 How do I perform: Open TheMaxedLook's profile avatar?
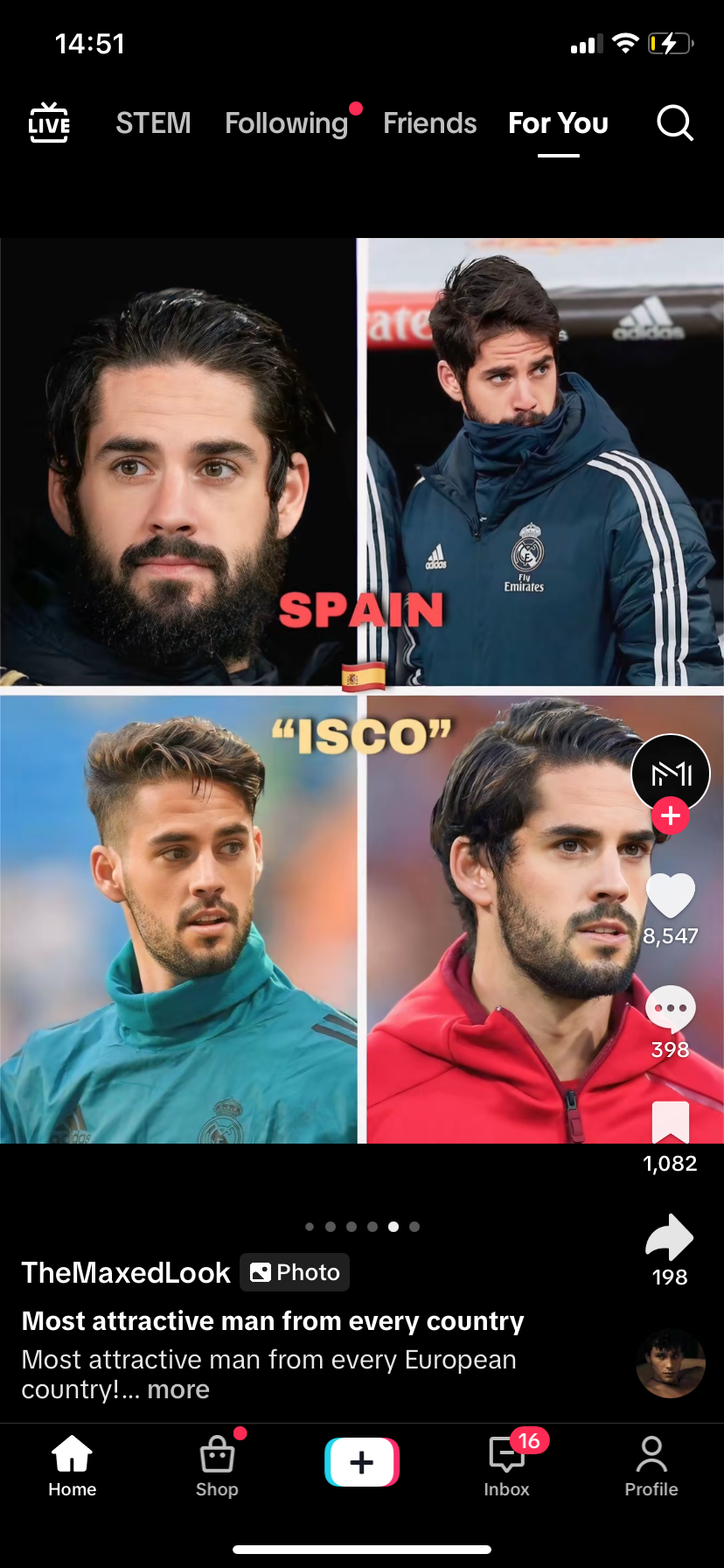[670, 772]
